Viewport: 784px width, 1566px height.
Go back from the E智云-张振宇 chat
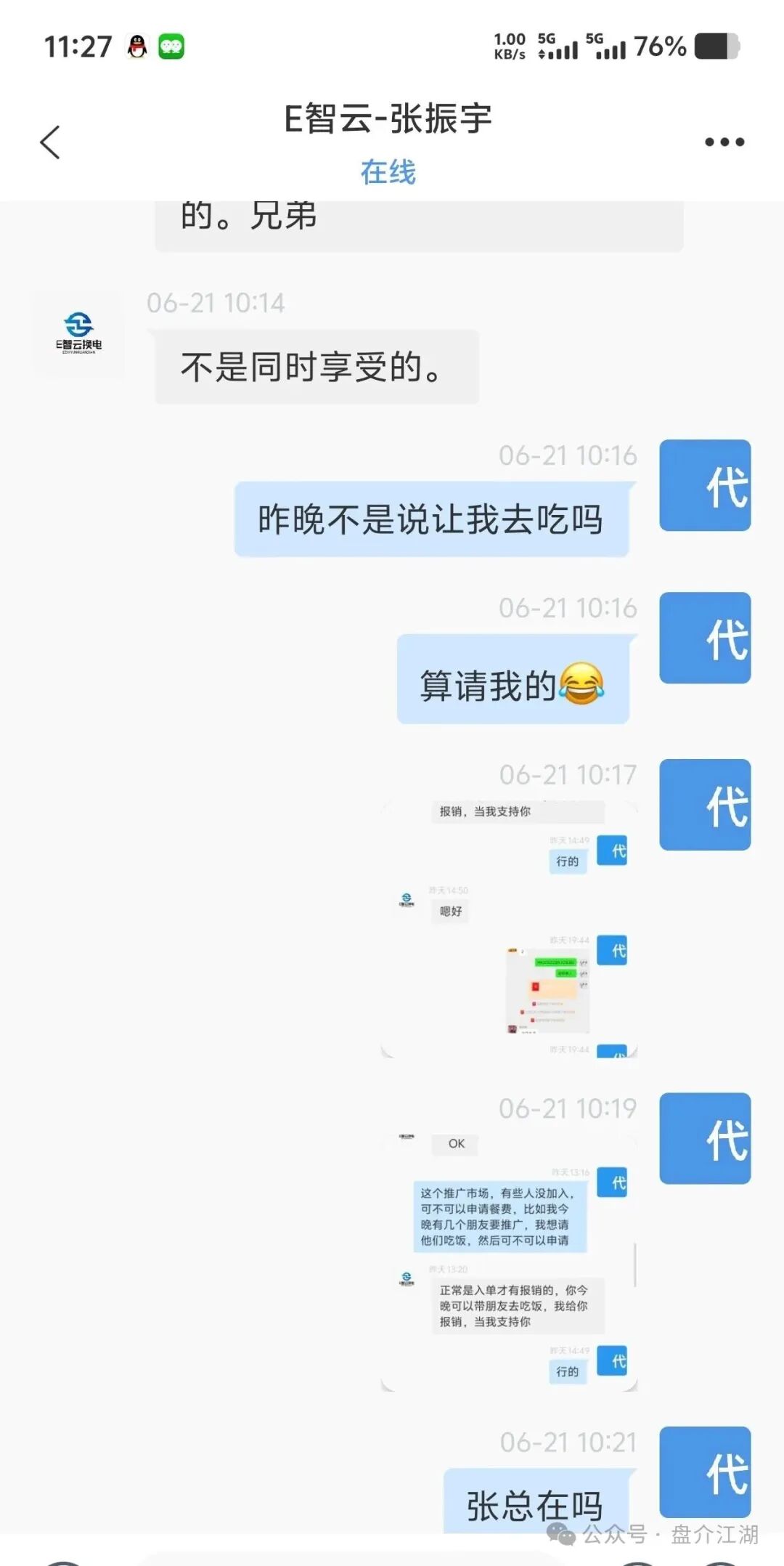49,142
